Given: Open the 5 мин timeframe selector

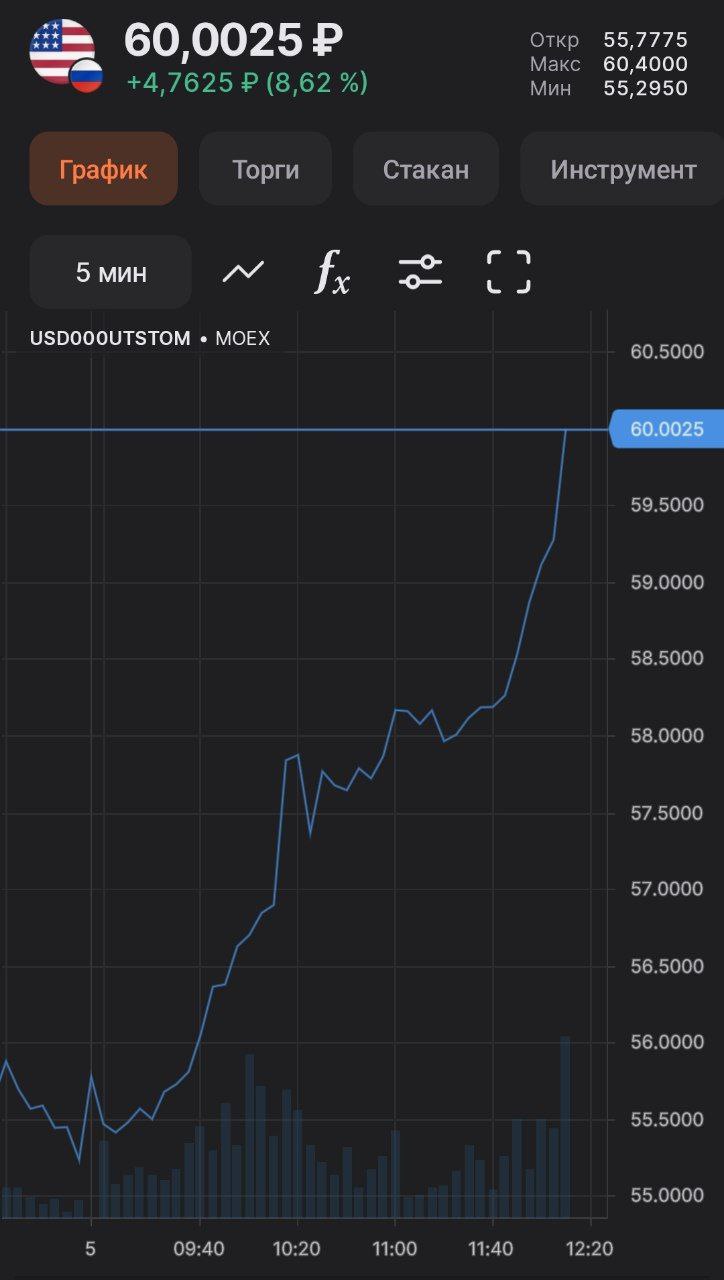Looking at the screenshot, I should (110, 271).
